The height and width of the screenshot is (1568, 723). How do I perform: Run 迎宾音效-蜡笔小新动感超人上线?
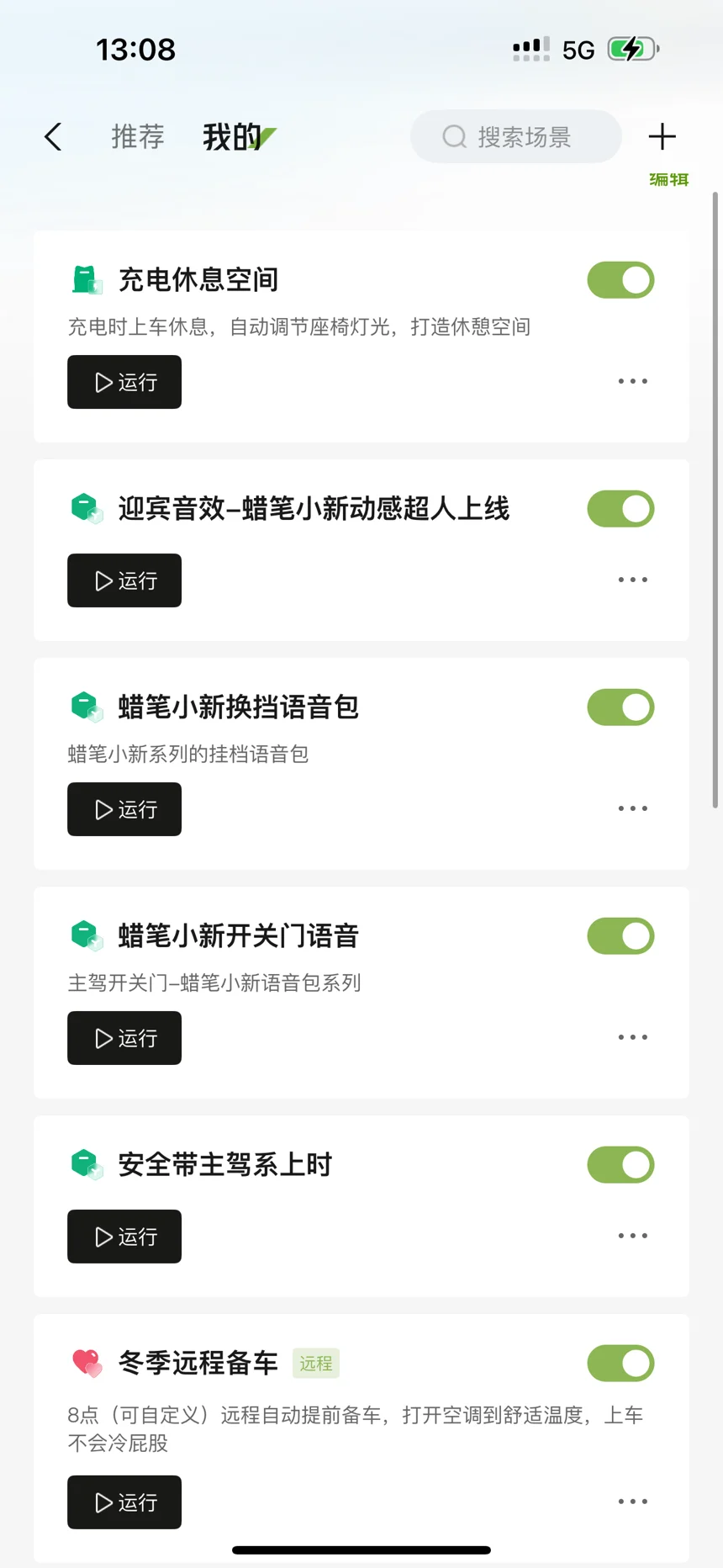click(x=124, y=580)
